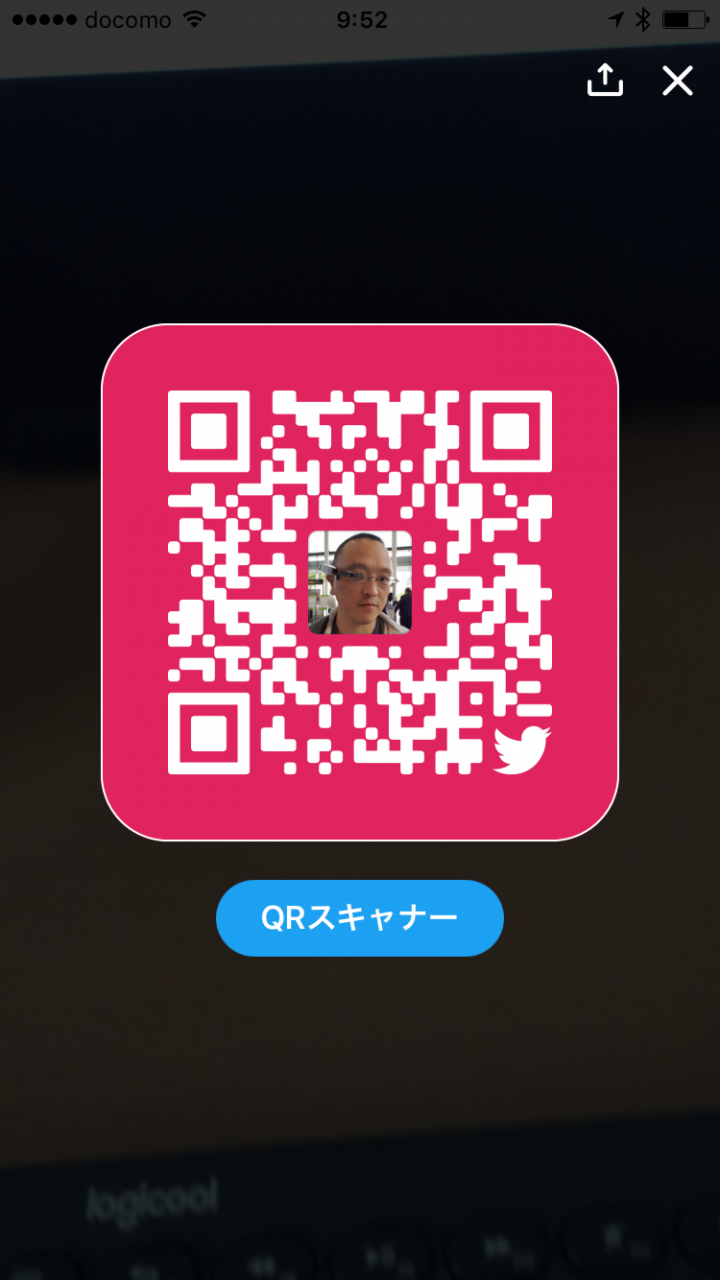Close the QR code screen
Image resolution: width=720 pixels, height=1280 pixels.
click(677, 81)
